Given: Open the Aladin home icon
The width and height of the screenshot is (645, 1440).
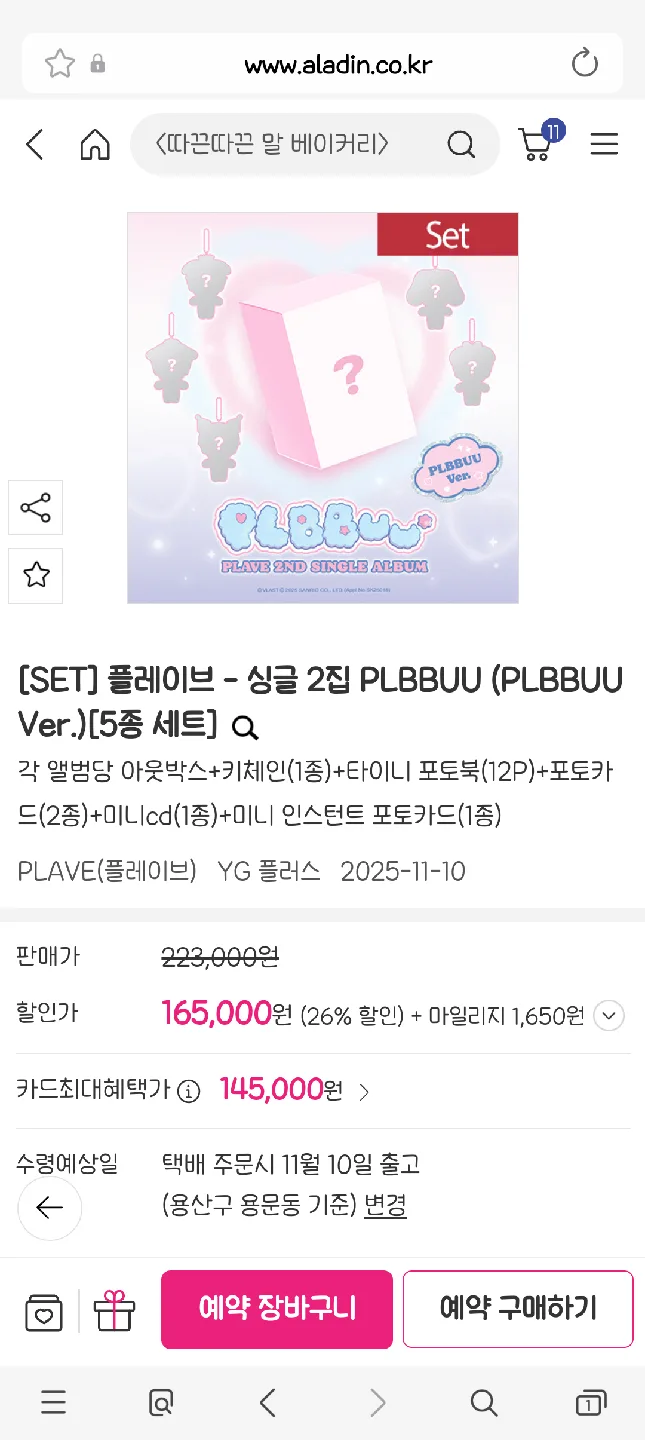Looking at the screenshot, I should 95,145.
